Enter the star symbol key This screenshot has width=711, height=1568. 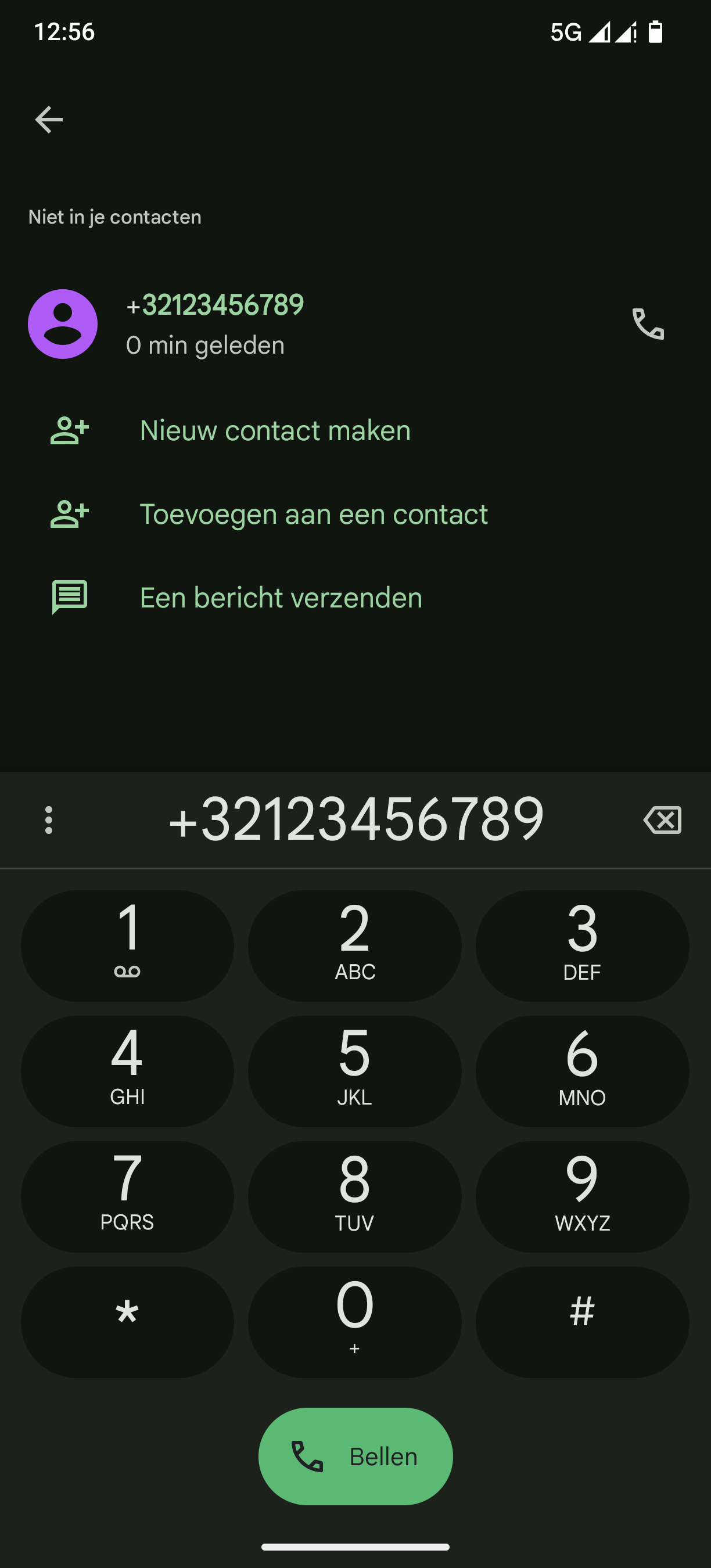tap(127, 1322)
